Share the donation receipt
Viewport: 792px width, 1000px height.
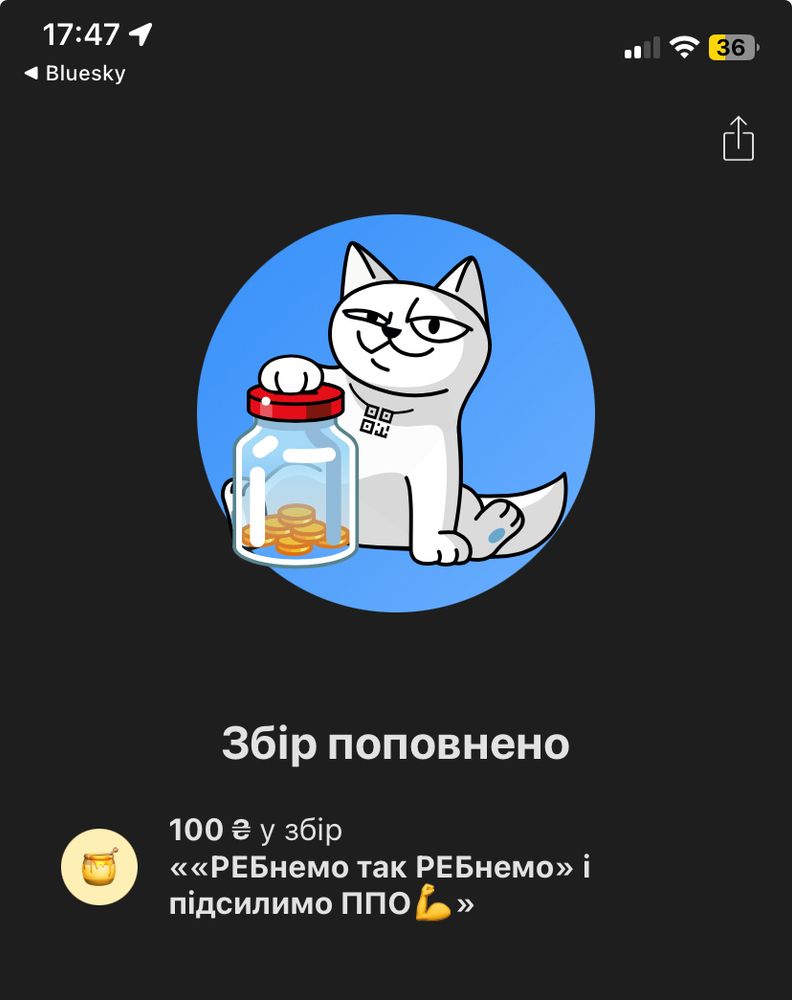[x=738, y=138]
